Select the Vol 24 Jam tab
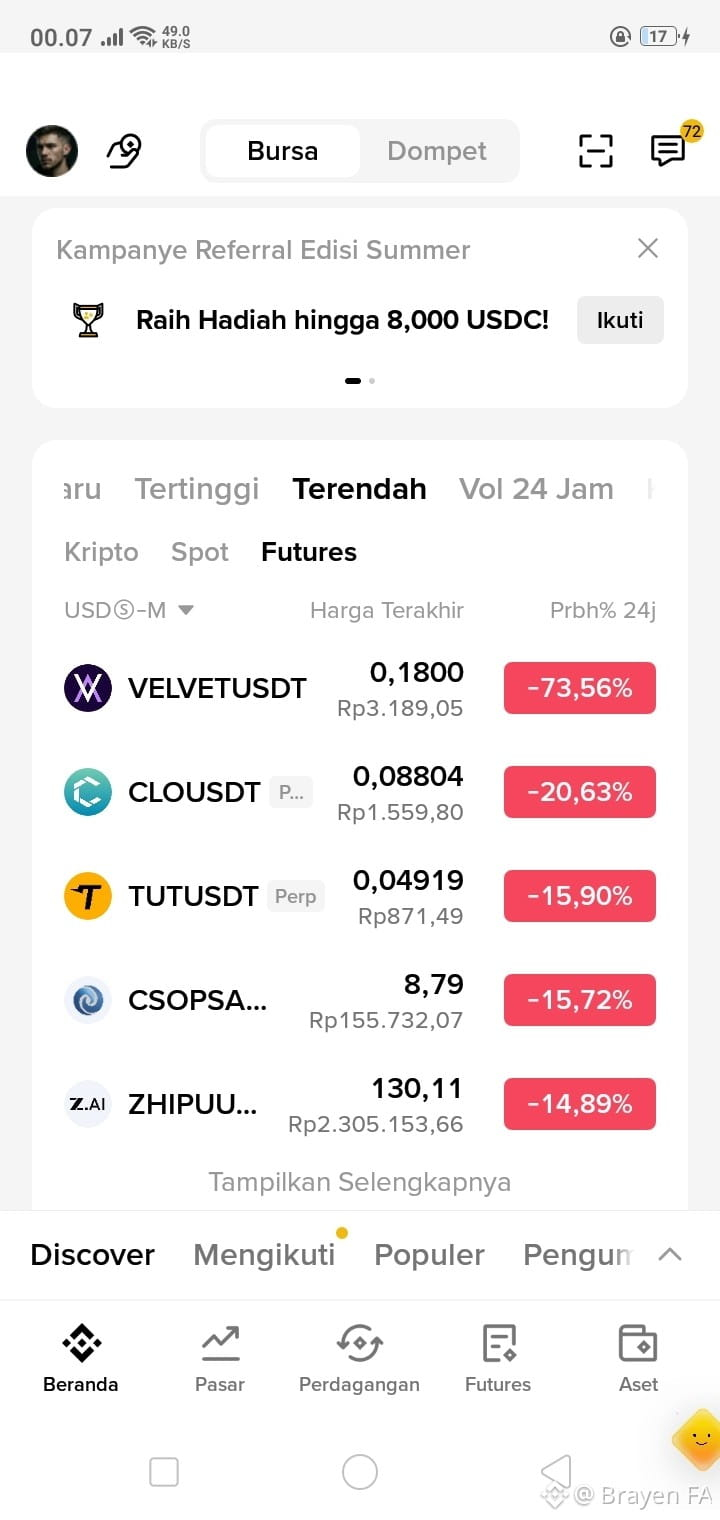This screenshot has height=1520, width=720. pos(536,489)
